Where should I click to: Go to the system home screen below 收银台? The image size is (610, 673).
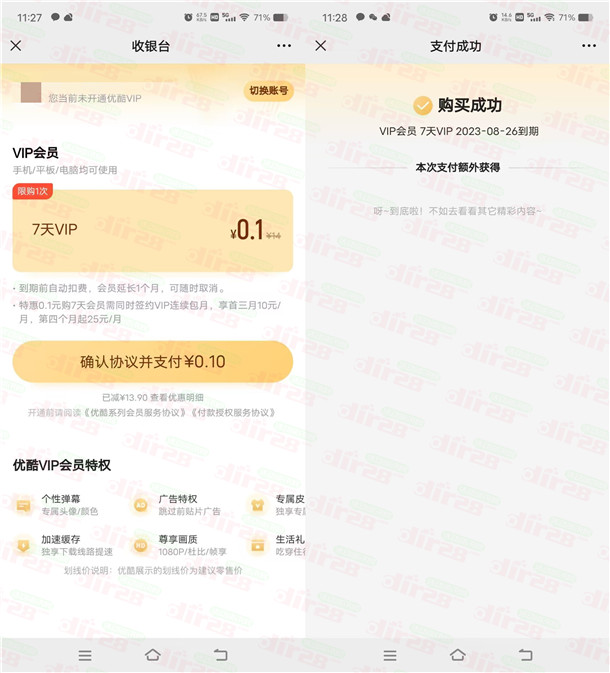[152, 655]
